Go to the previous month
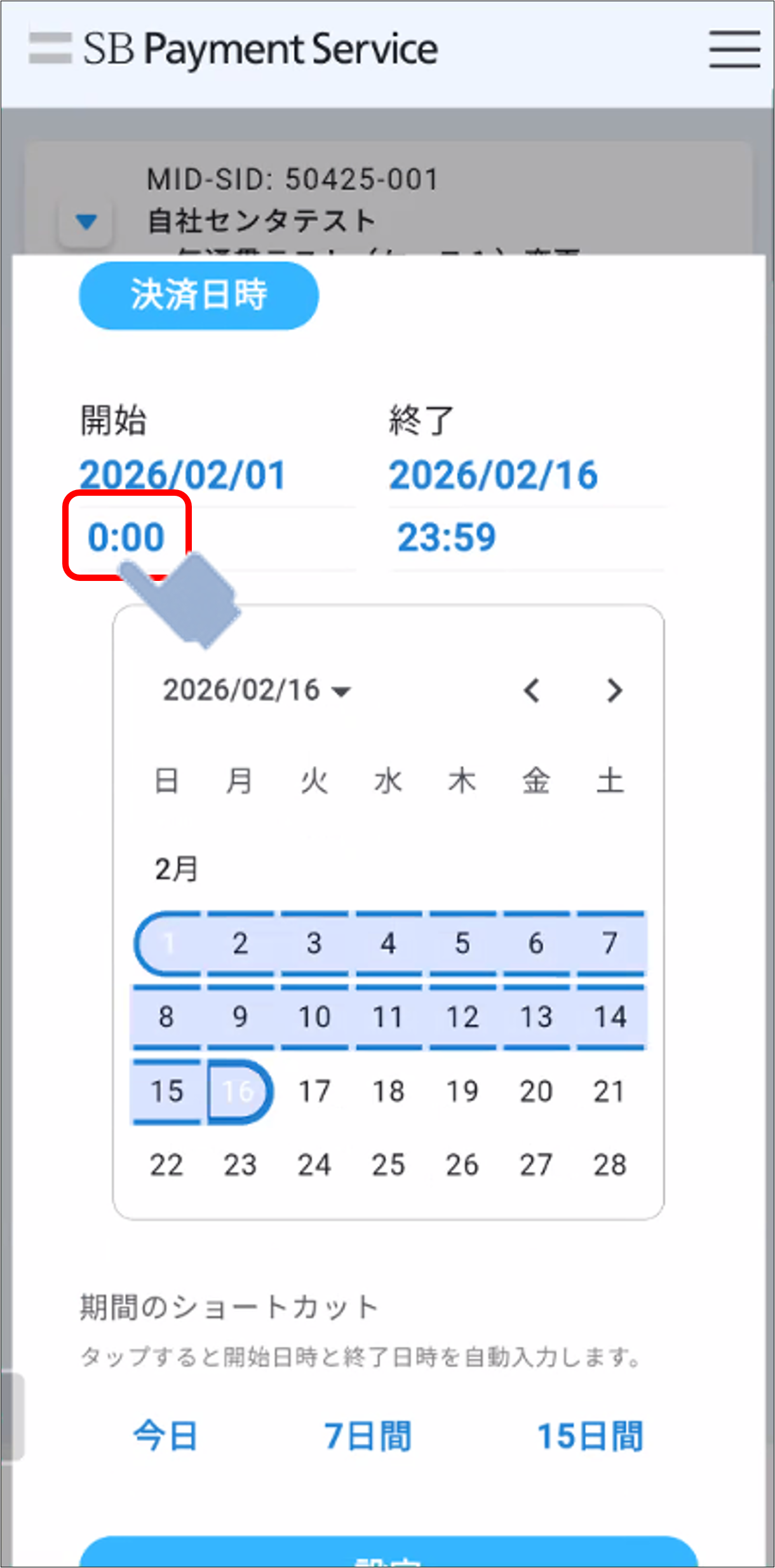Image resolution: width=775 pixels, height=1568 pixels. point(532,690)
